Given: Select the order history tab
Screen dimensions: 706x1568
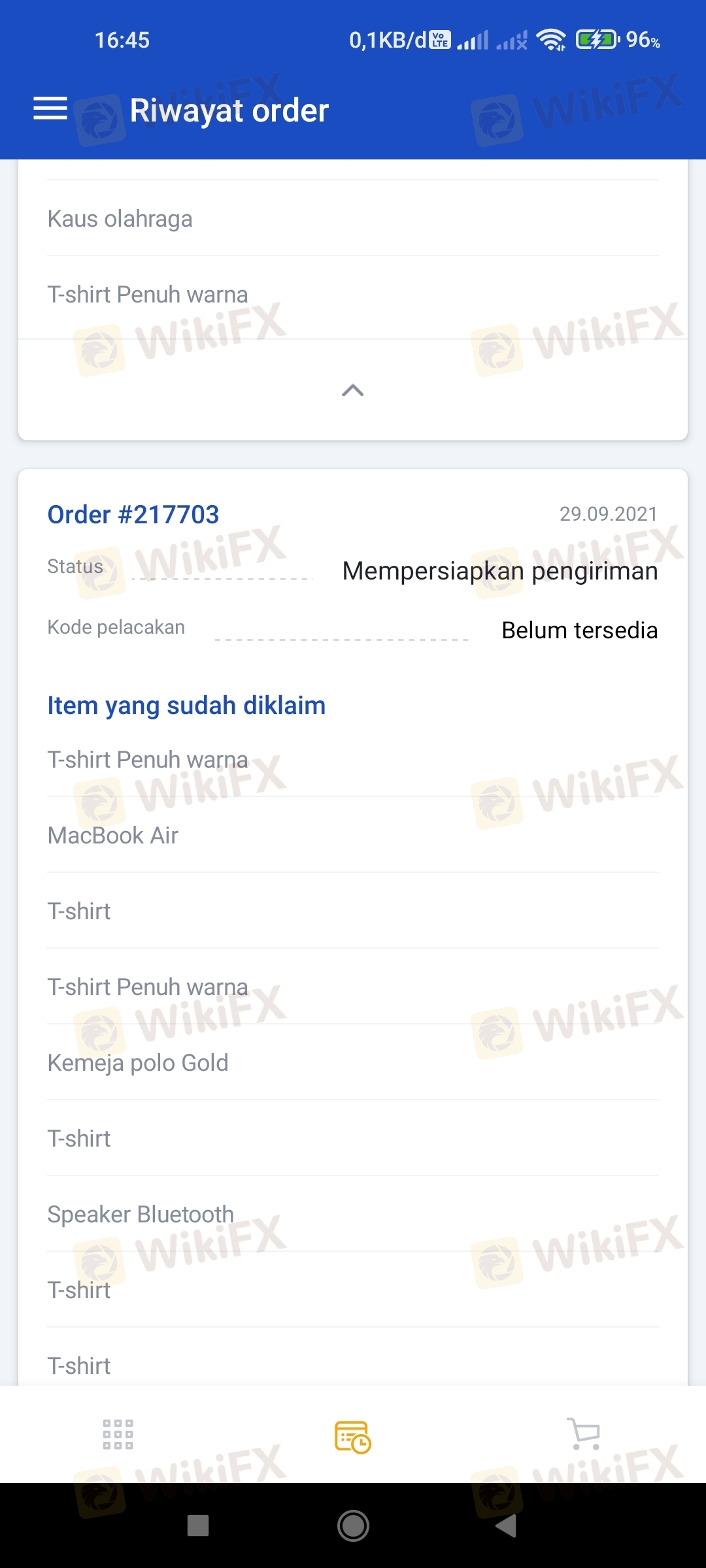Looking at the screenshot, I should click(352, 1436).
